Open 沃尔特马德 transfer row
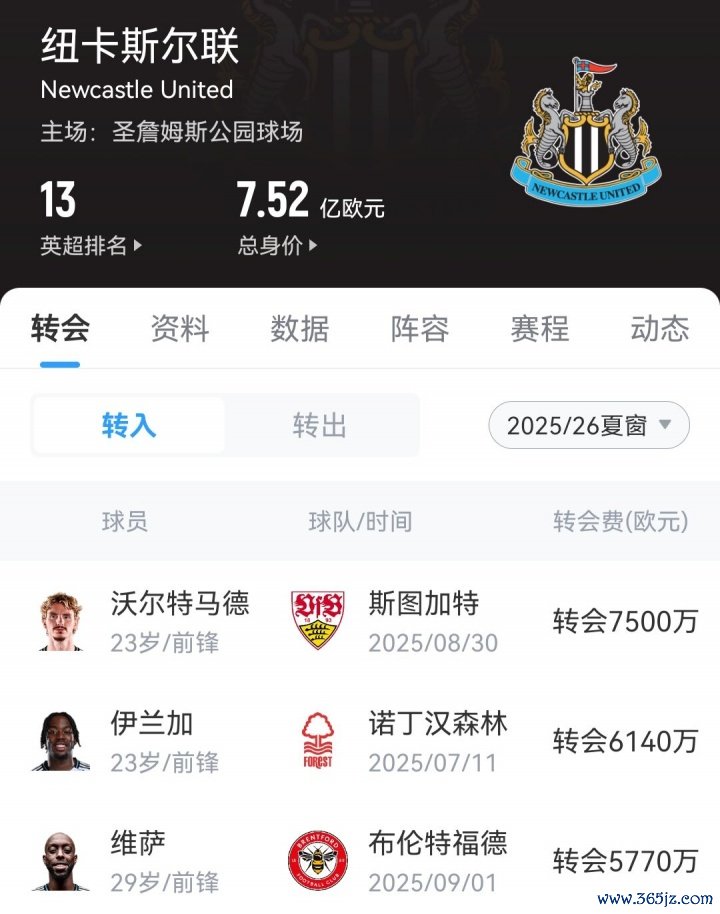 pyautogui.click(x=360, y=622)
